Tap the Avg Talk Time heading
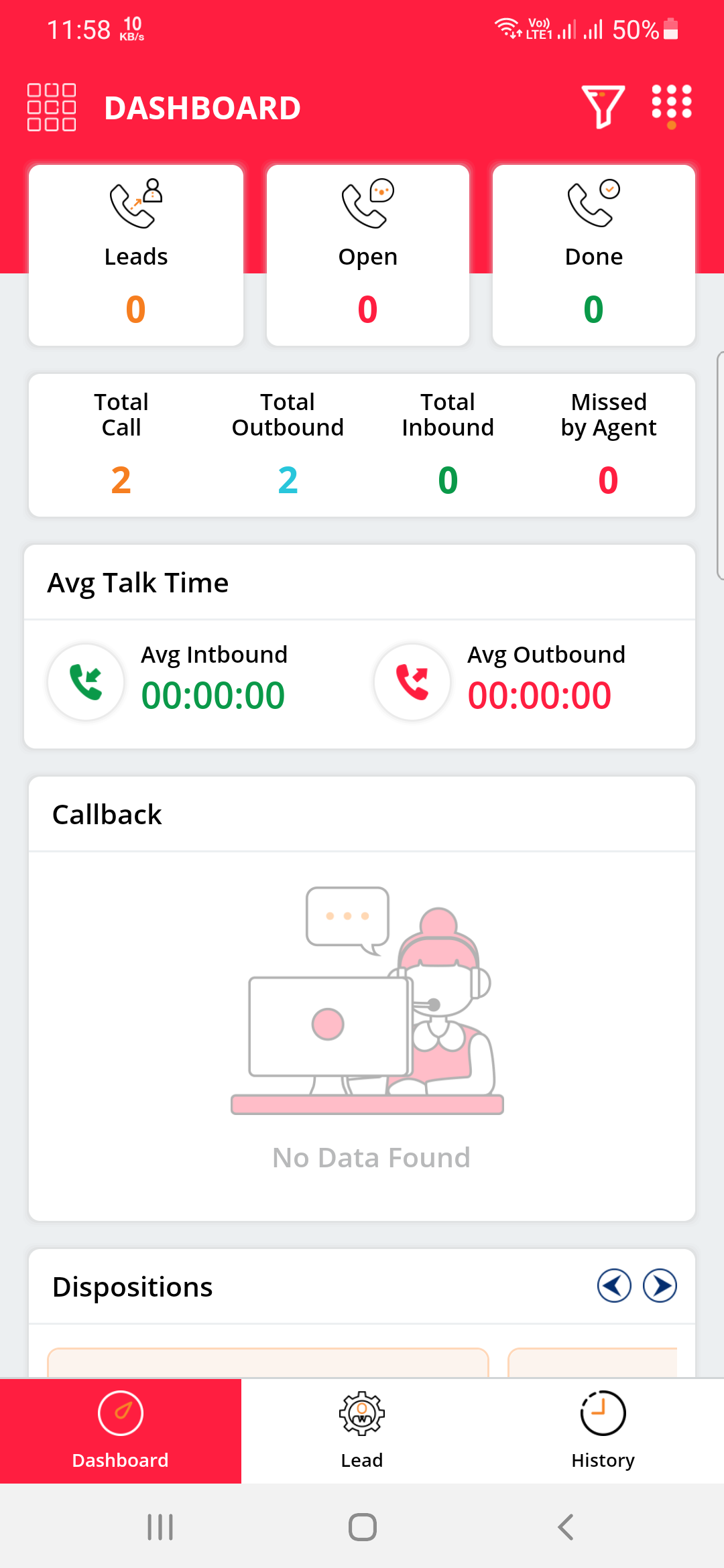This screenshot has width=724, height=1568. pyautogui.click(x=137, y=582)
